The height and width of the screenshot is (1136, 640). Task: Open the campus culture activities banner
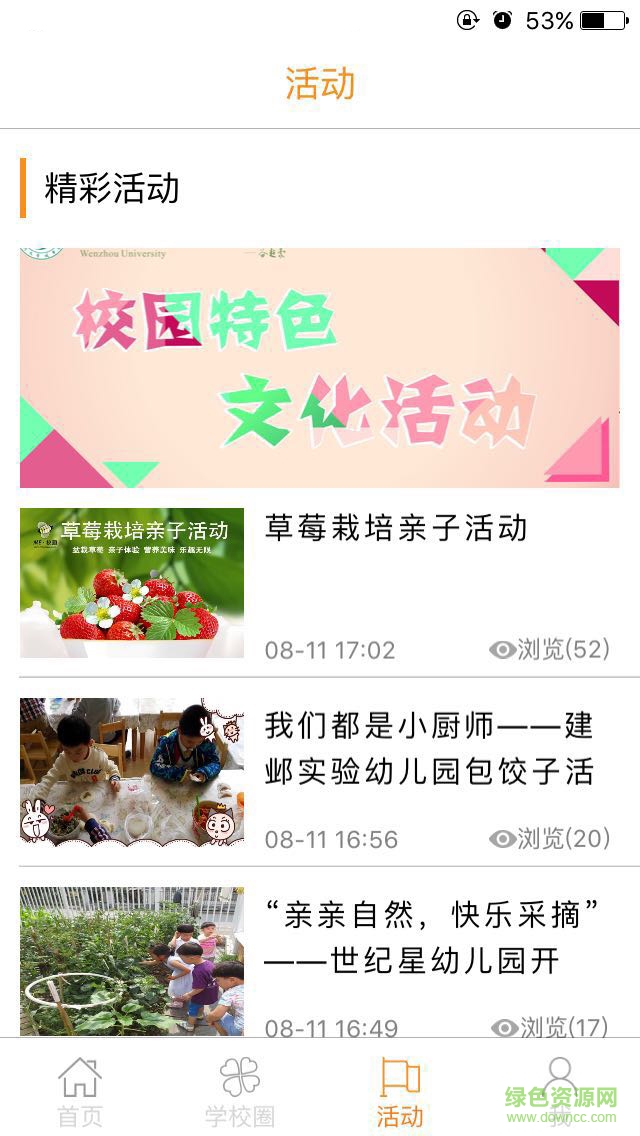[x=320, y=368]
